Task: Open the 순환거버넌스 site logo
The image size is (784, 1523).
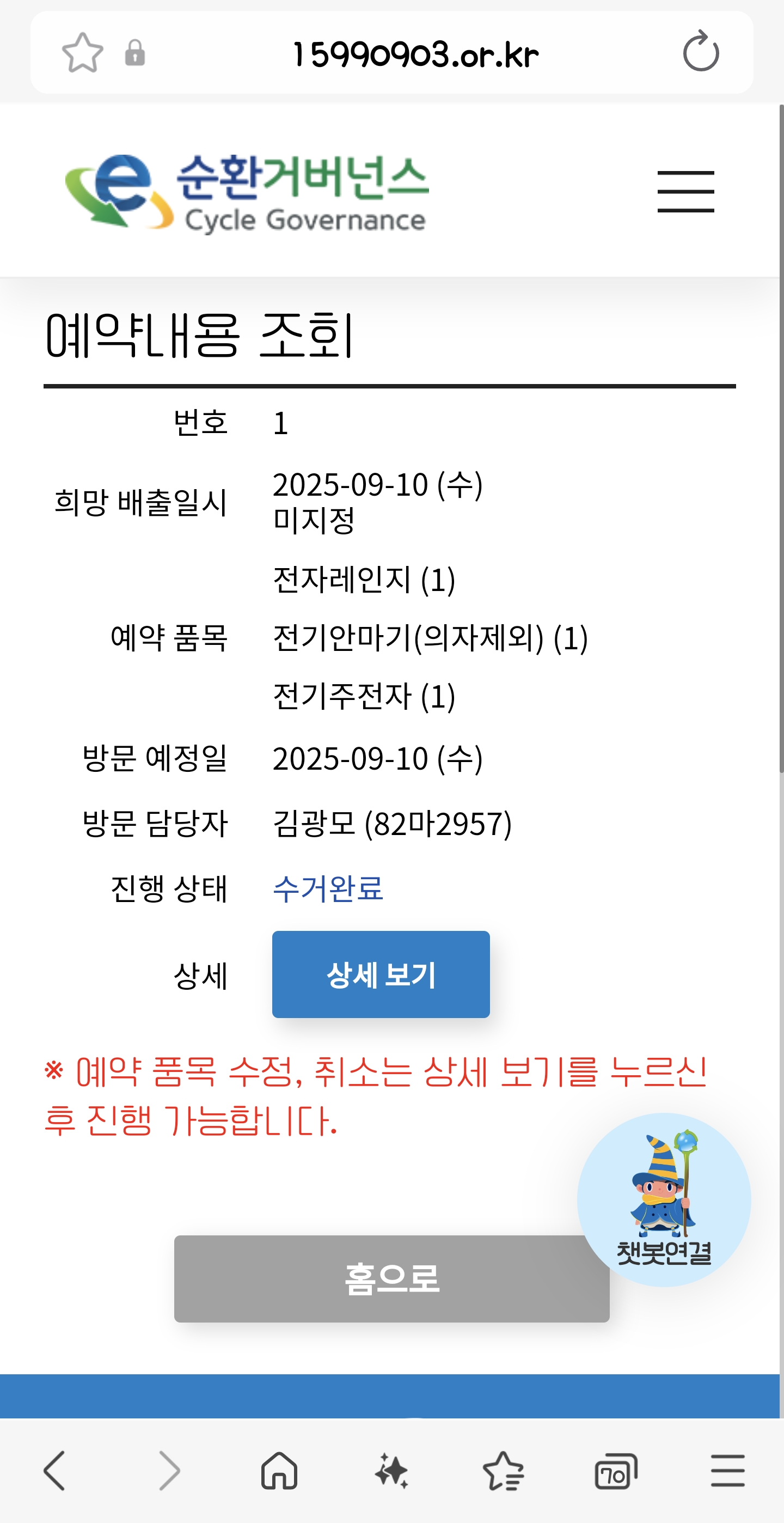Action: click(x=247, y=192)
